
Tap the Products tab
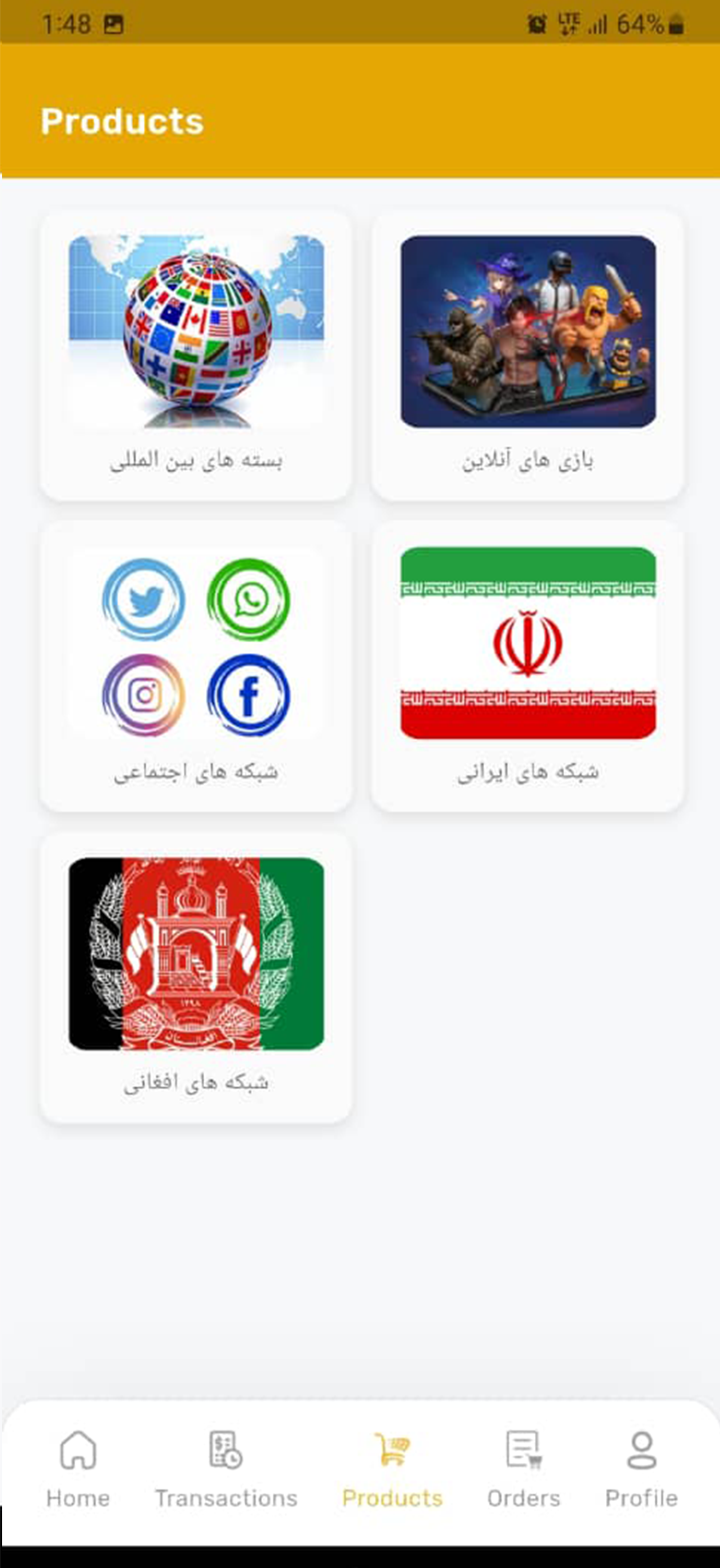(392, 1468)
